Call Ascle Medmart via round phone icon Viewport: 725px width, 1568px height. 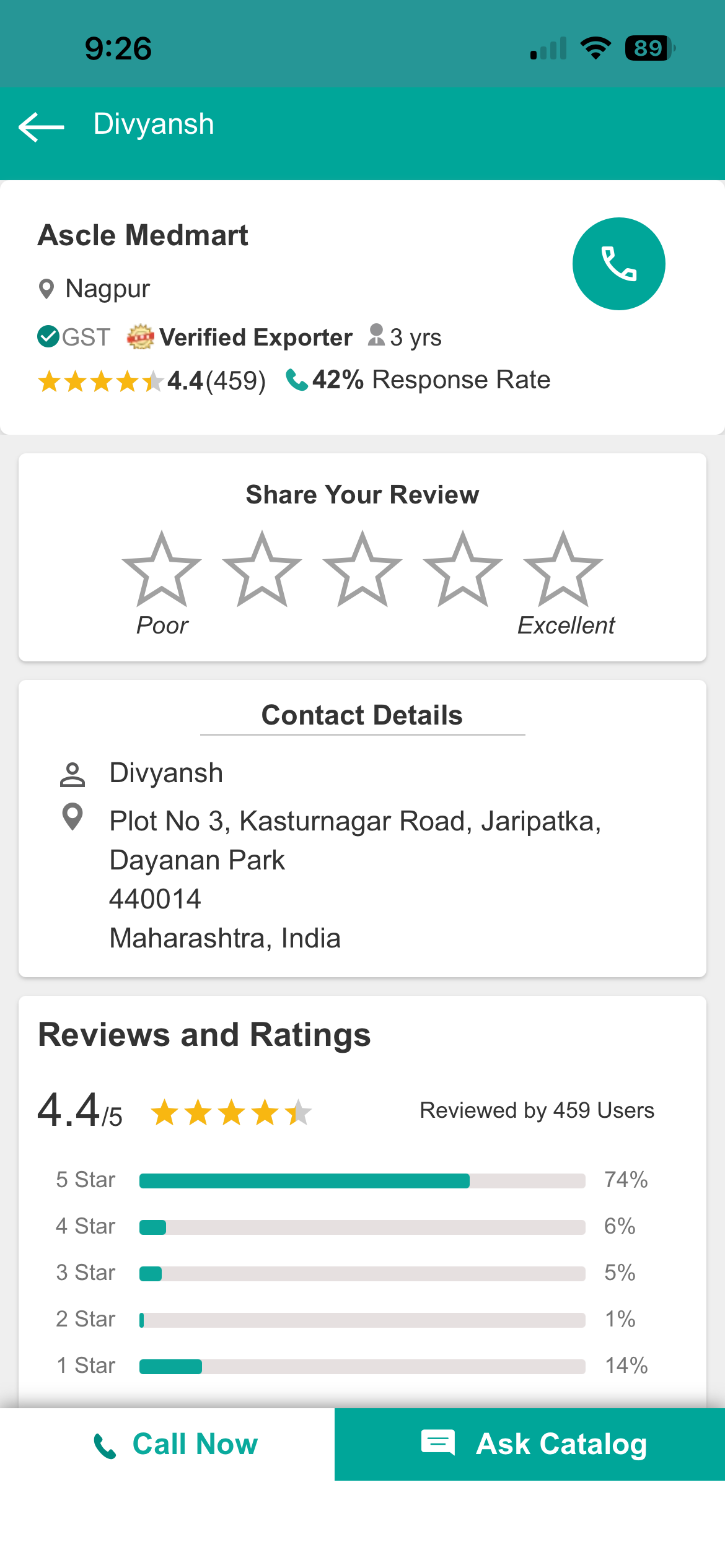point(618,264)
